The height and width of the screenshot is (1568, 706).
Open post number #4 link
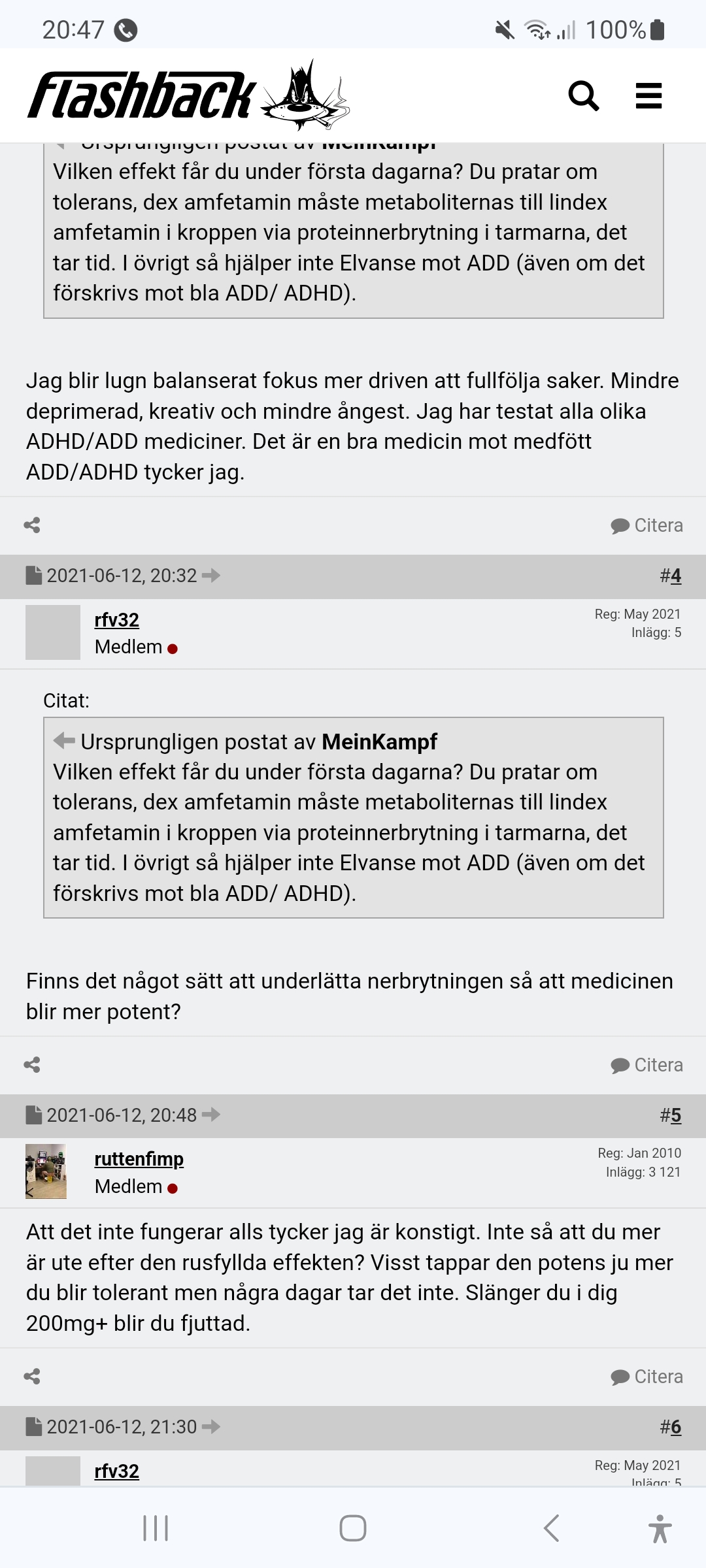pyautogui.click(x=671, y=576)
